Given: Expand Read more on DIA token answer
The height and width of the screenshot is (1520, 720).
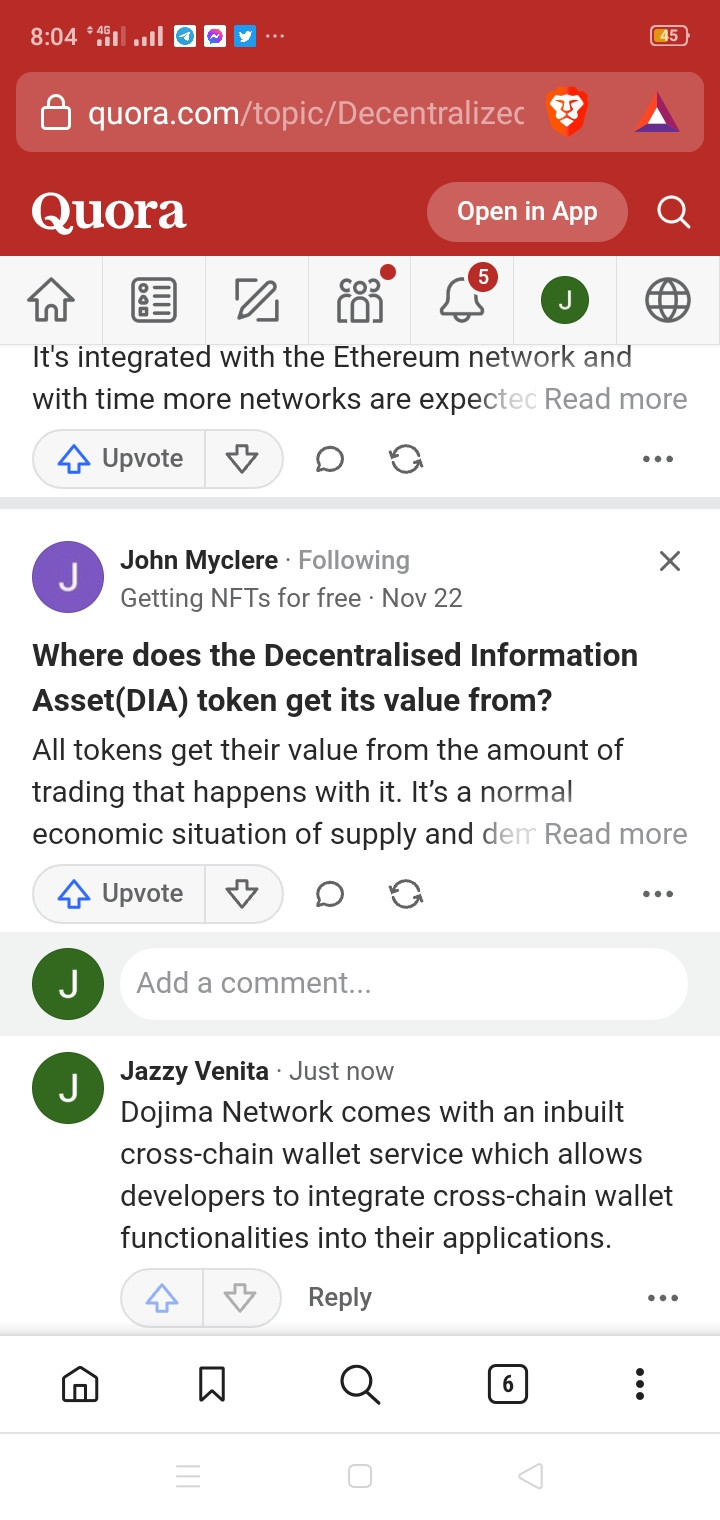Looking at the screenshot, I should [x=615, y=834].
